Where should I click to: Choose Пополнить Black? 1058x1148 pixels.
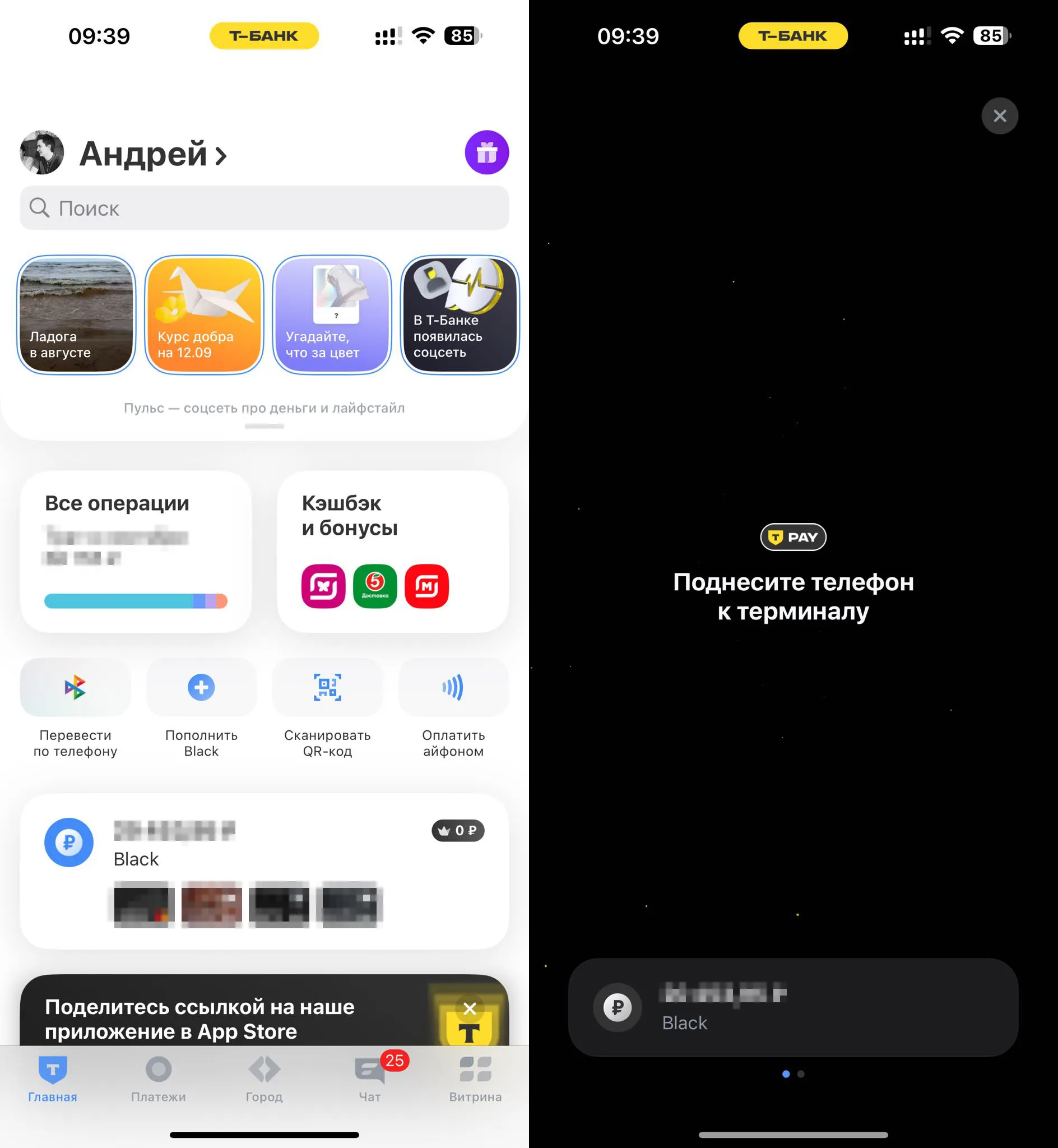click(201, 708)
